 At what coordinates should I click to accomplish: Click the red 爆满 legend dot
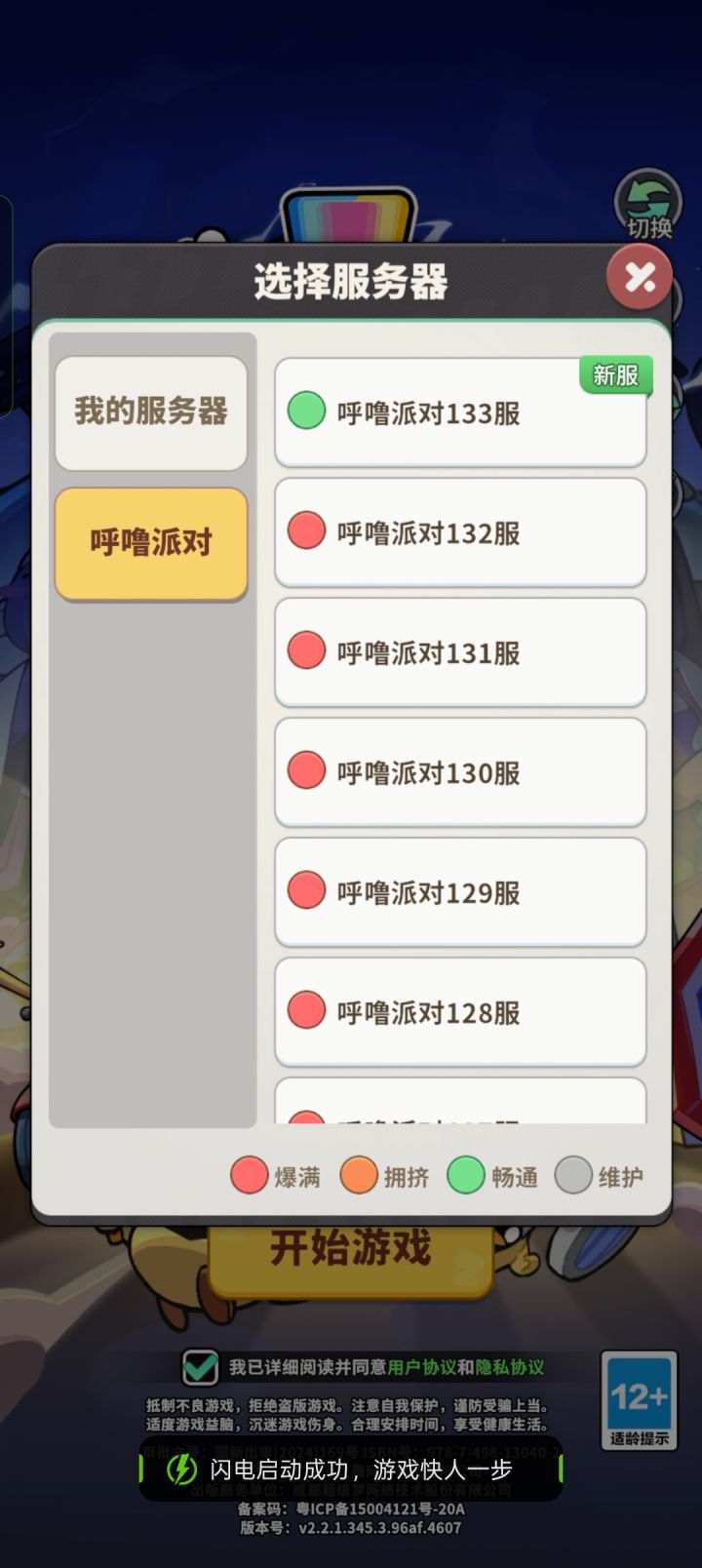click(247, 1176)
